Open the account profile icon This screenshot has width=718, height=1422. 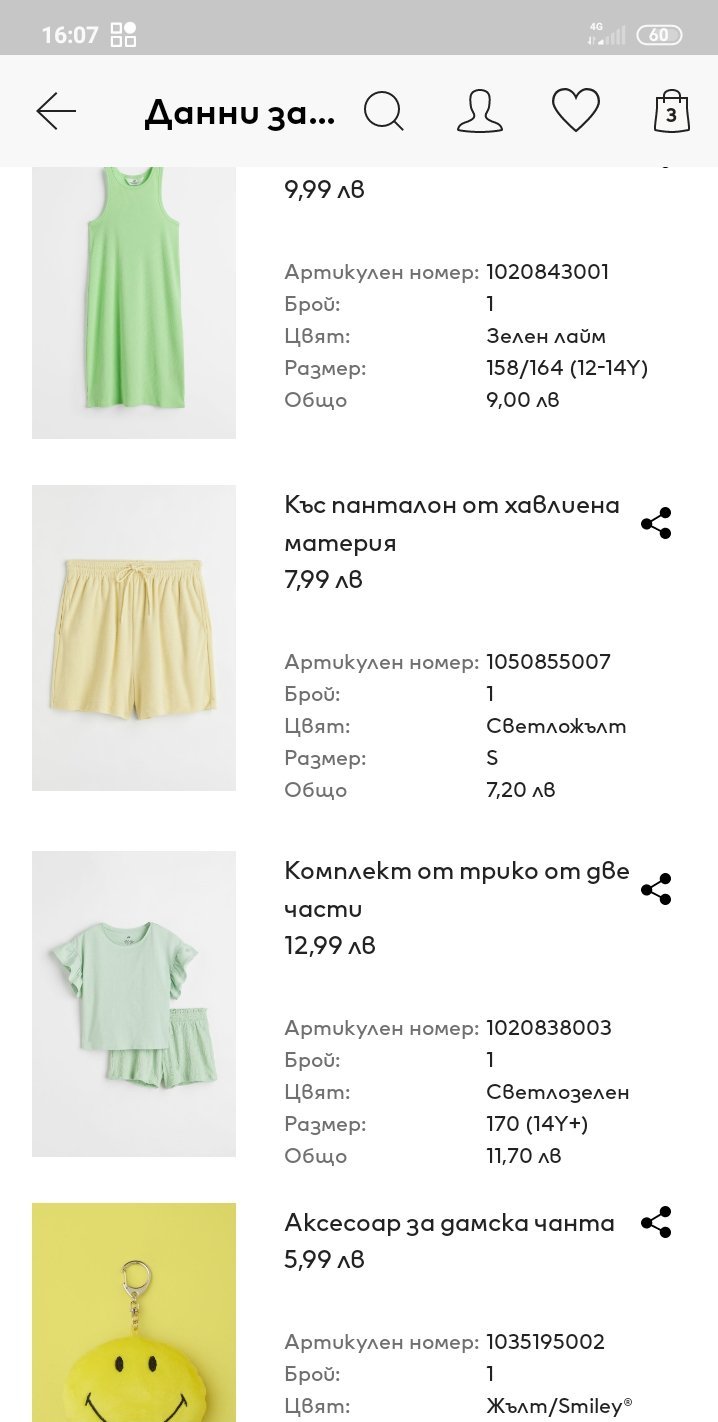coord(480,111)
